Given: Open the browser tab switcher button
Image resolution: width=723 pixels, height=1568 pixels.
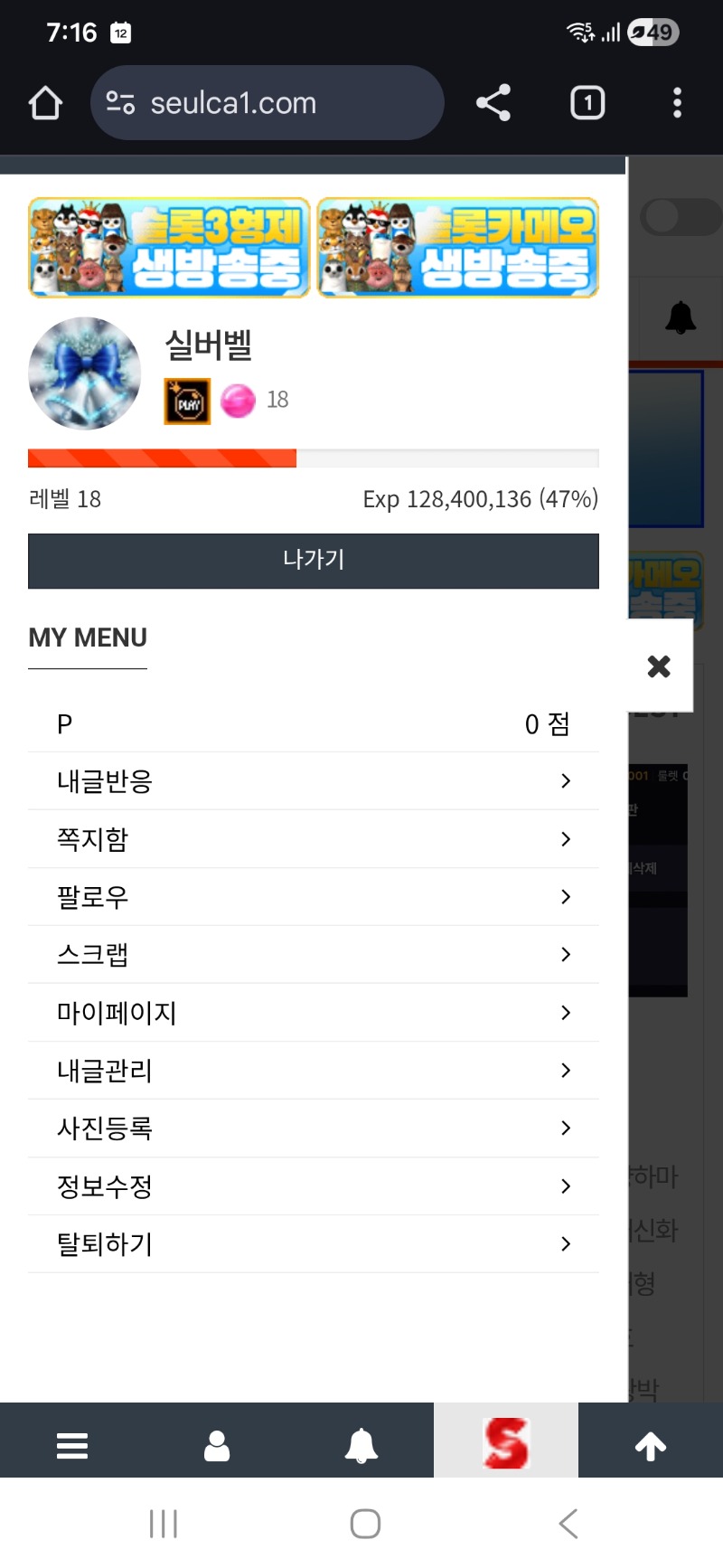Looking at the screenshot, I should [x=587, y=102].
